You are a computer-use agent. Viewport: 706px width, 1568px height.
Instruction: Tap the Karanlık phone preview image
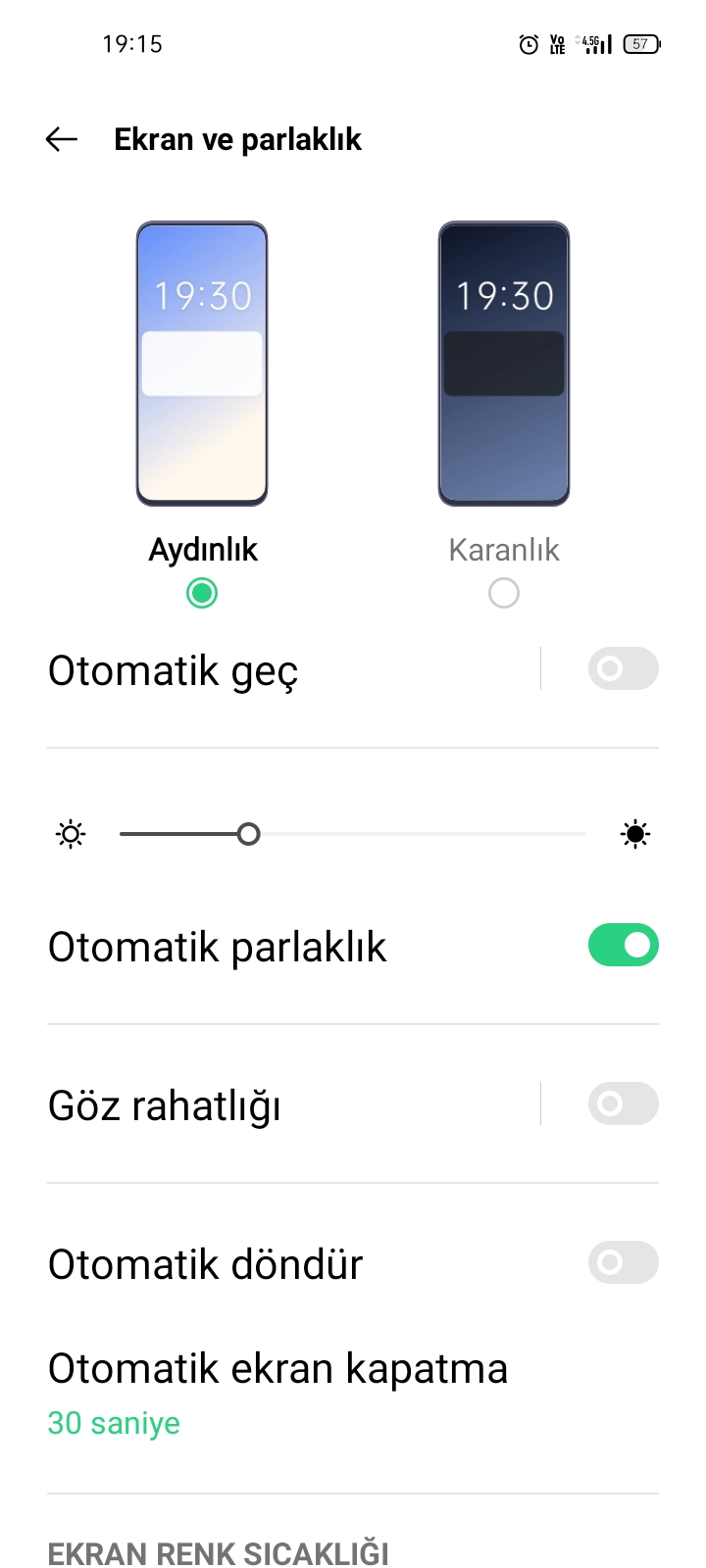(504, 364)
